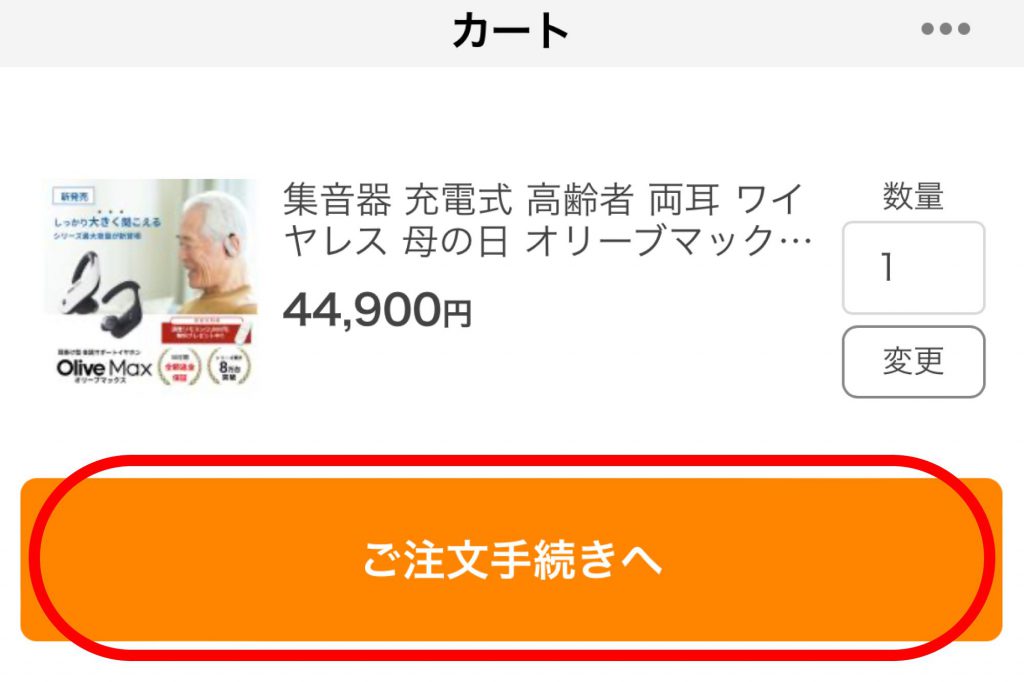Tap the 変更 button to update quantity
Viewport: 1024px width, 682px height.
pyautogui.click(x=913, y=362)
